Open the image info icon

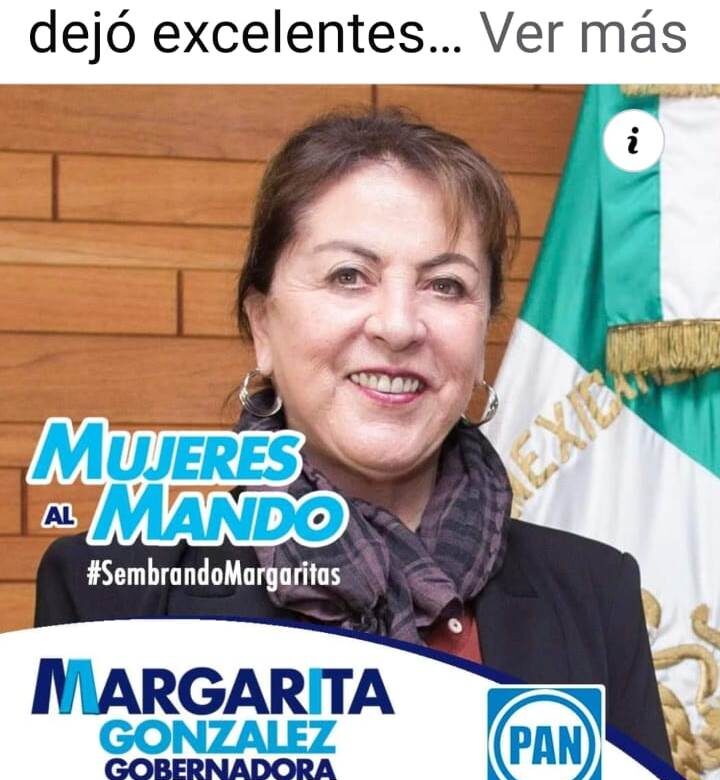[x=632, y=144]
